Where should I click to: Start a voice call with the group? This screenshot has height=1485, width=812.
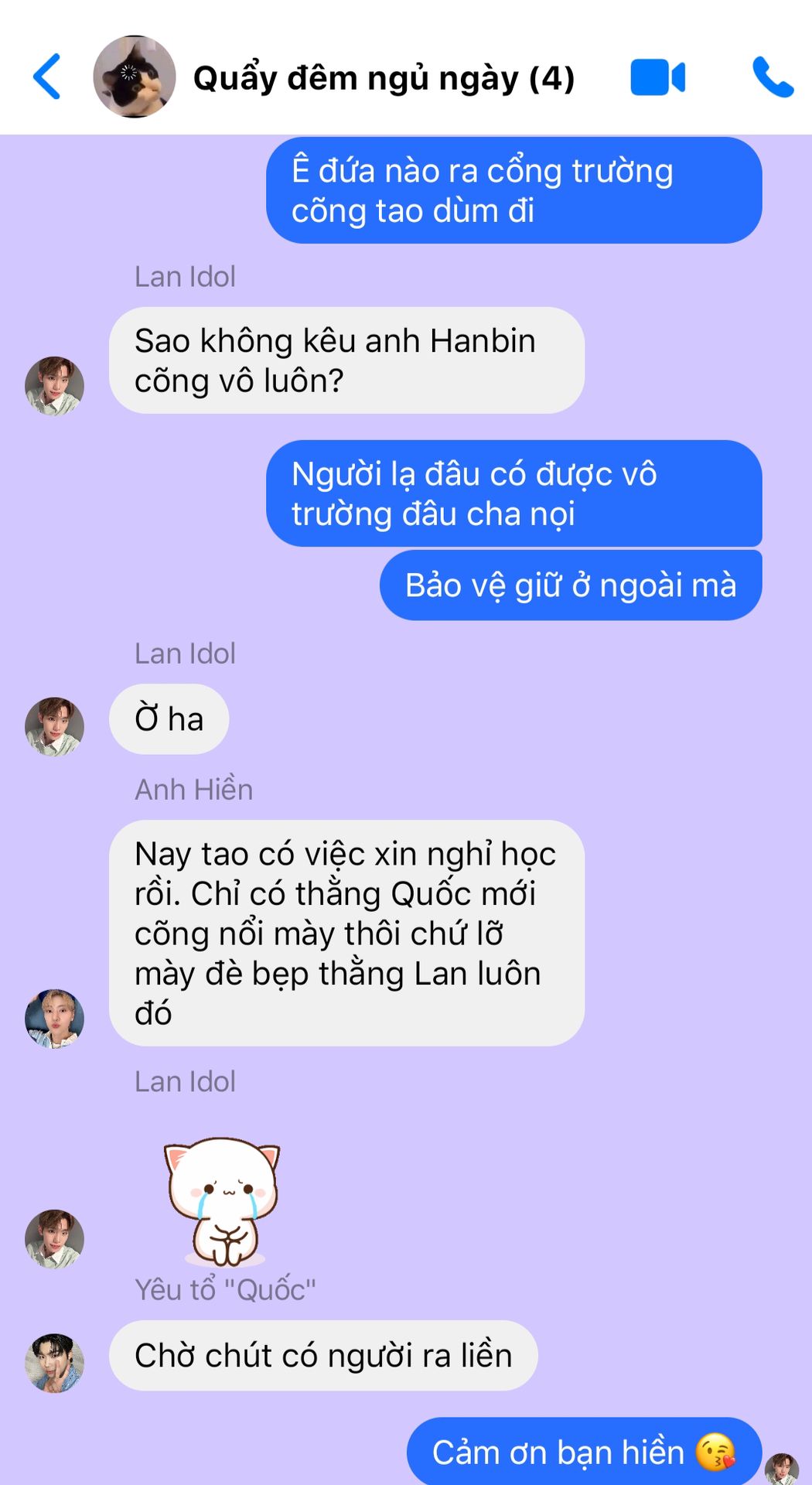click(x=773, y=77)
